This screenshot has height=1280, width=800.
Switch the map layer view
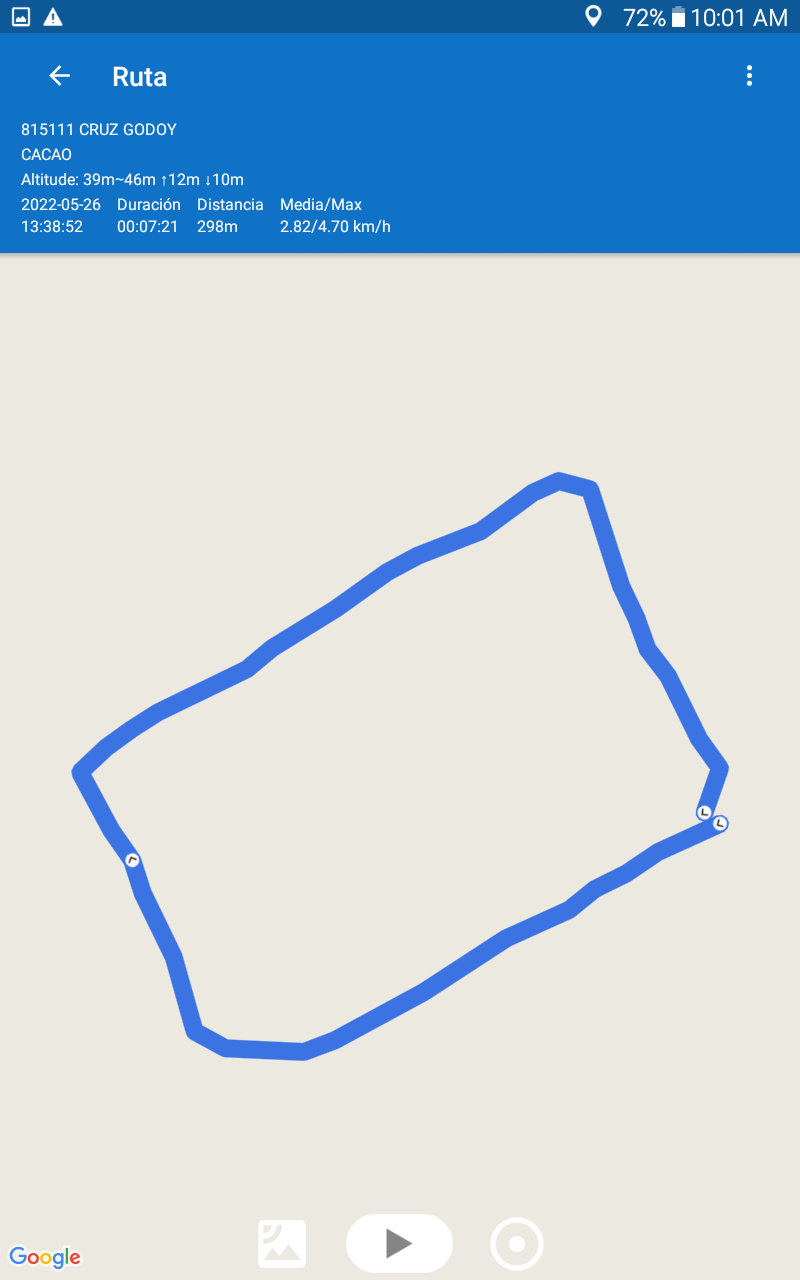(x=282, y=1244)
